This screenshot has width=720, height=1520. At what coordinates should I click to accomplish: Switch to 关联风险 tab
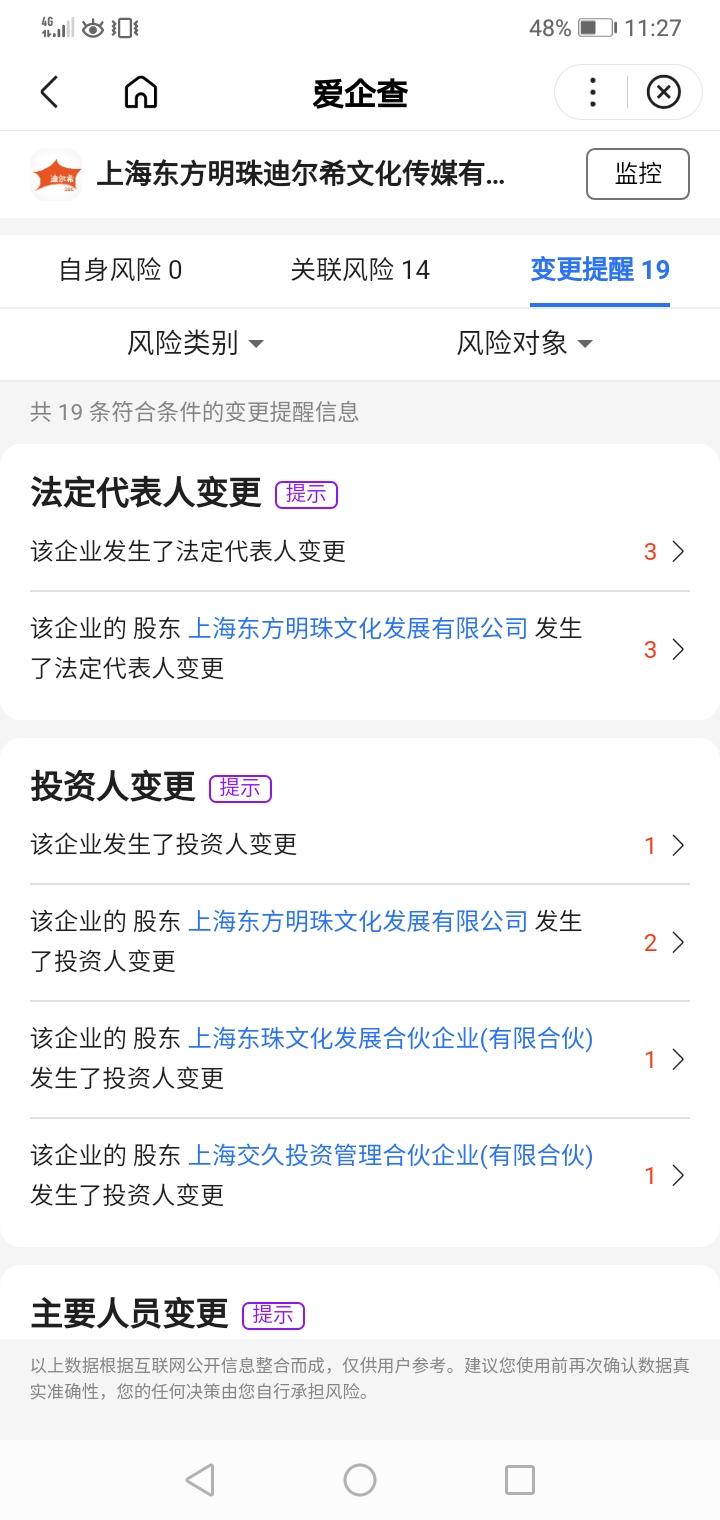[x=360, y=270]
